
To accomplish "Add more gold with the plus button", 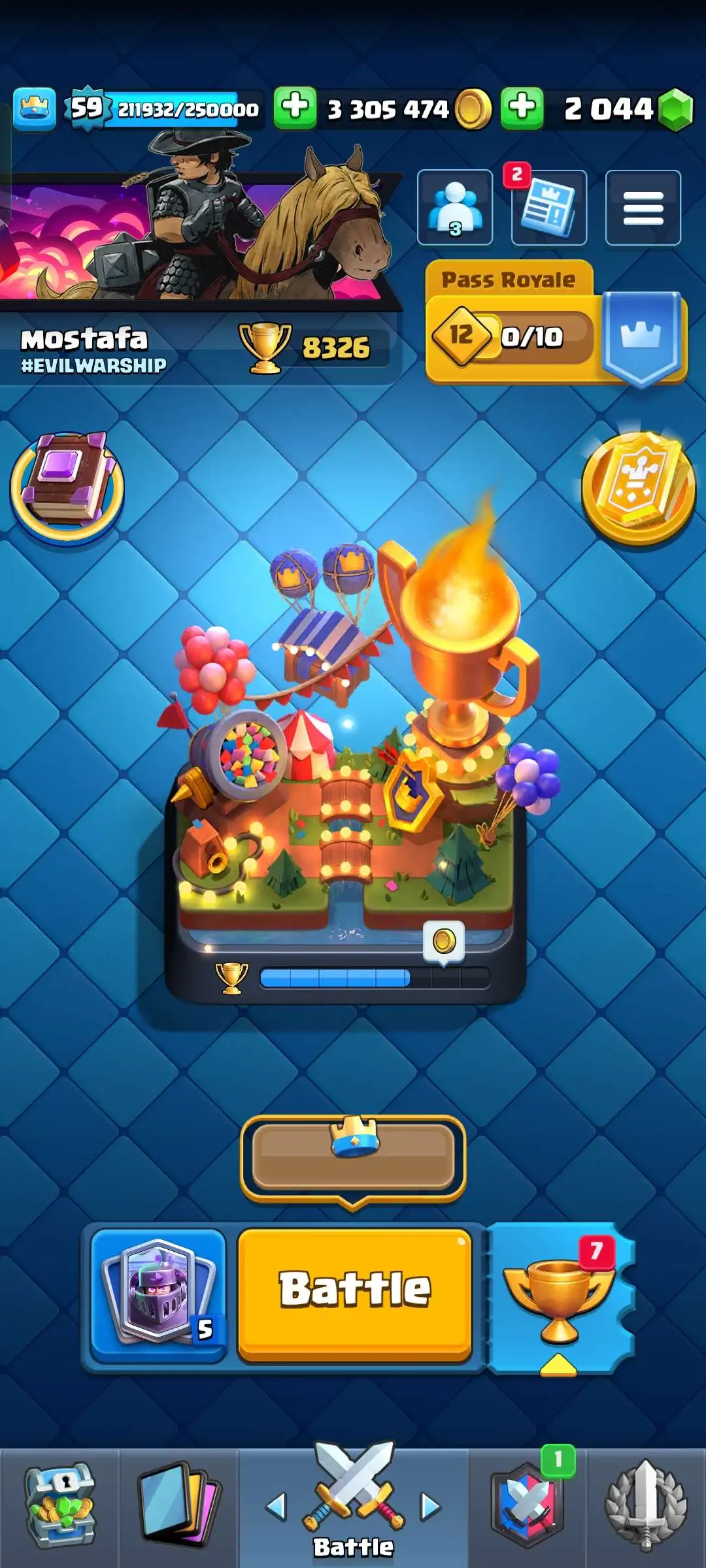I will [x=295, y=108].
